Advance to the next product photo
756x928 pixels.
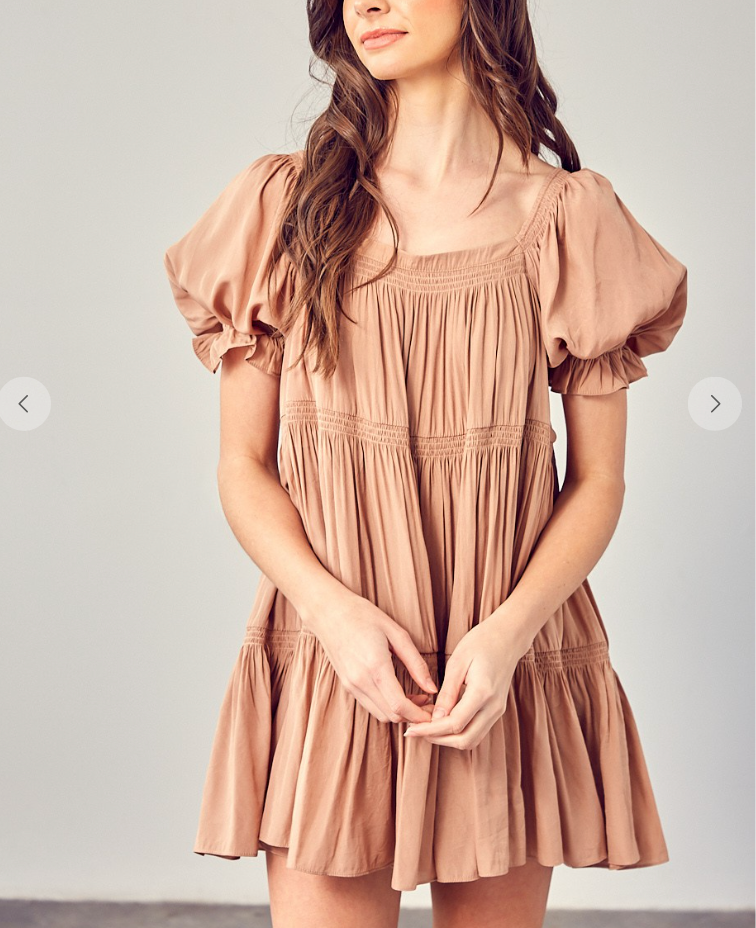715,404
